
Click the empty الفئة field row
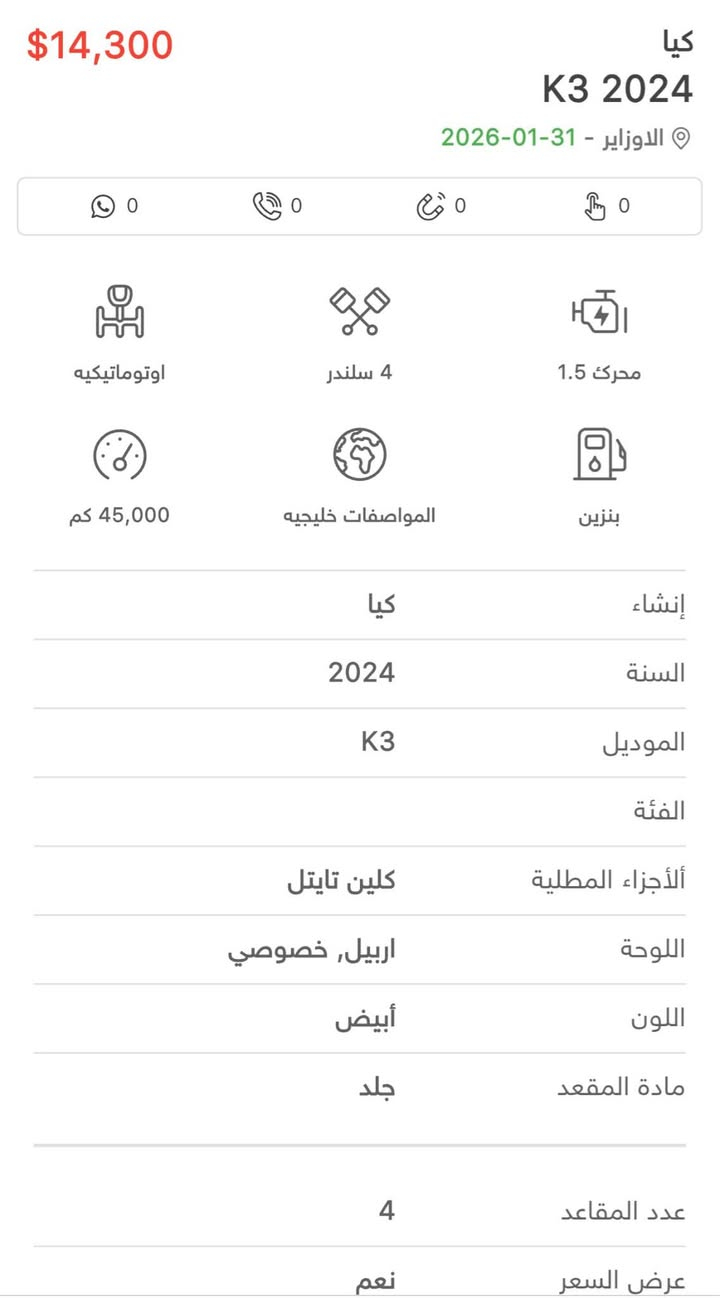coord(360,810)
